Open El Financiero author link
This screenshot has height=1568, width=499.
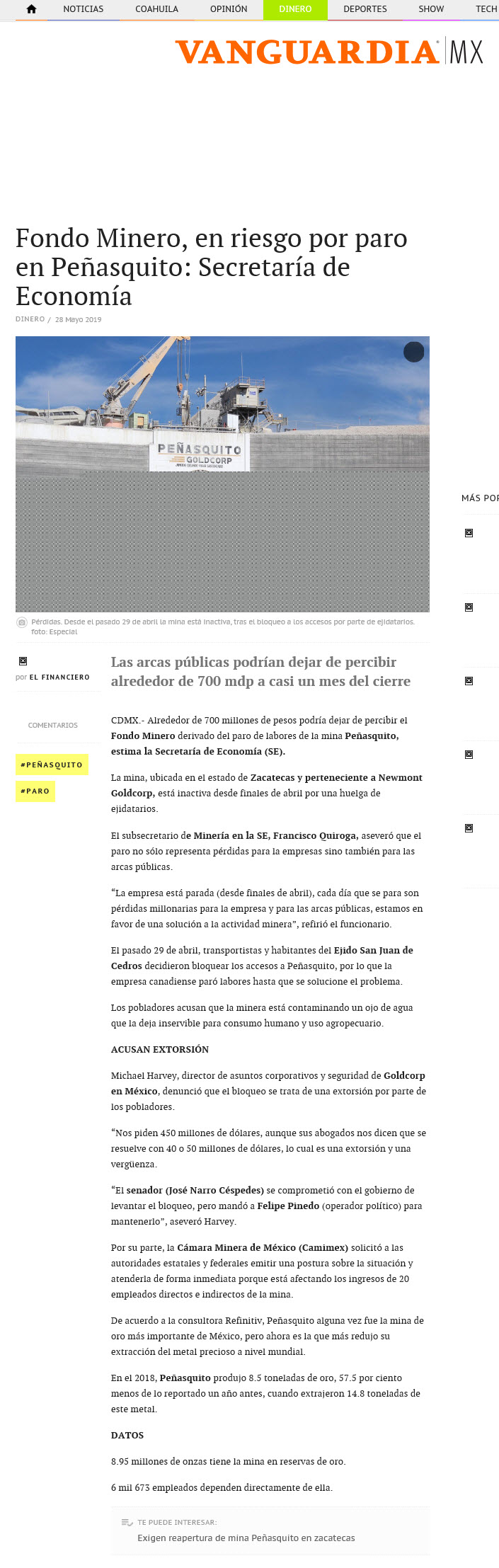coord(59,677)
